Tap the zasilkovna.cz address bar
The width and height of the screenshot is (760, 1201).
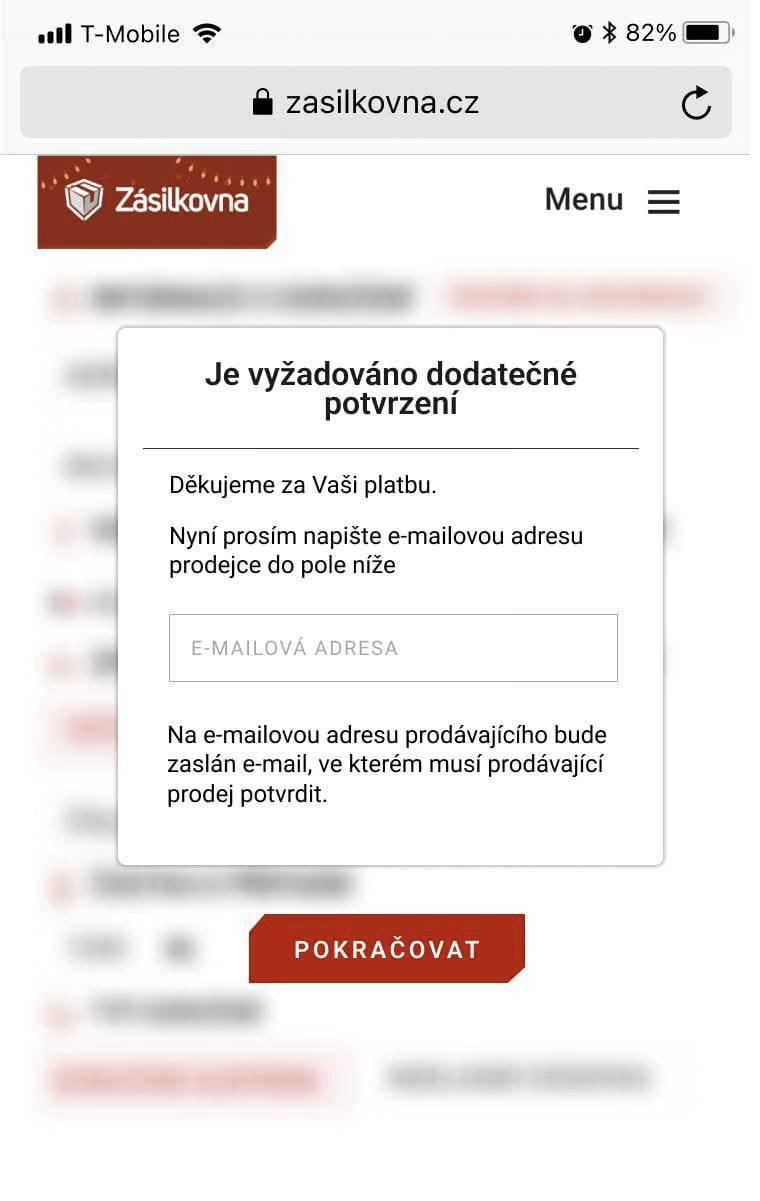coord(366,102)
